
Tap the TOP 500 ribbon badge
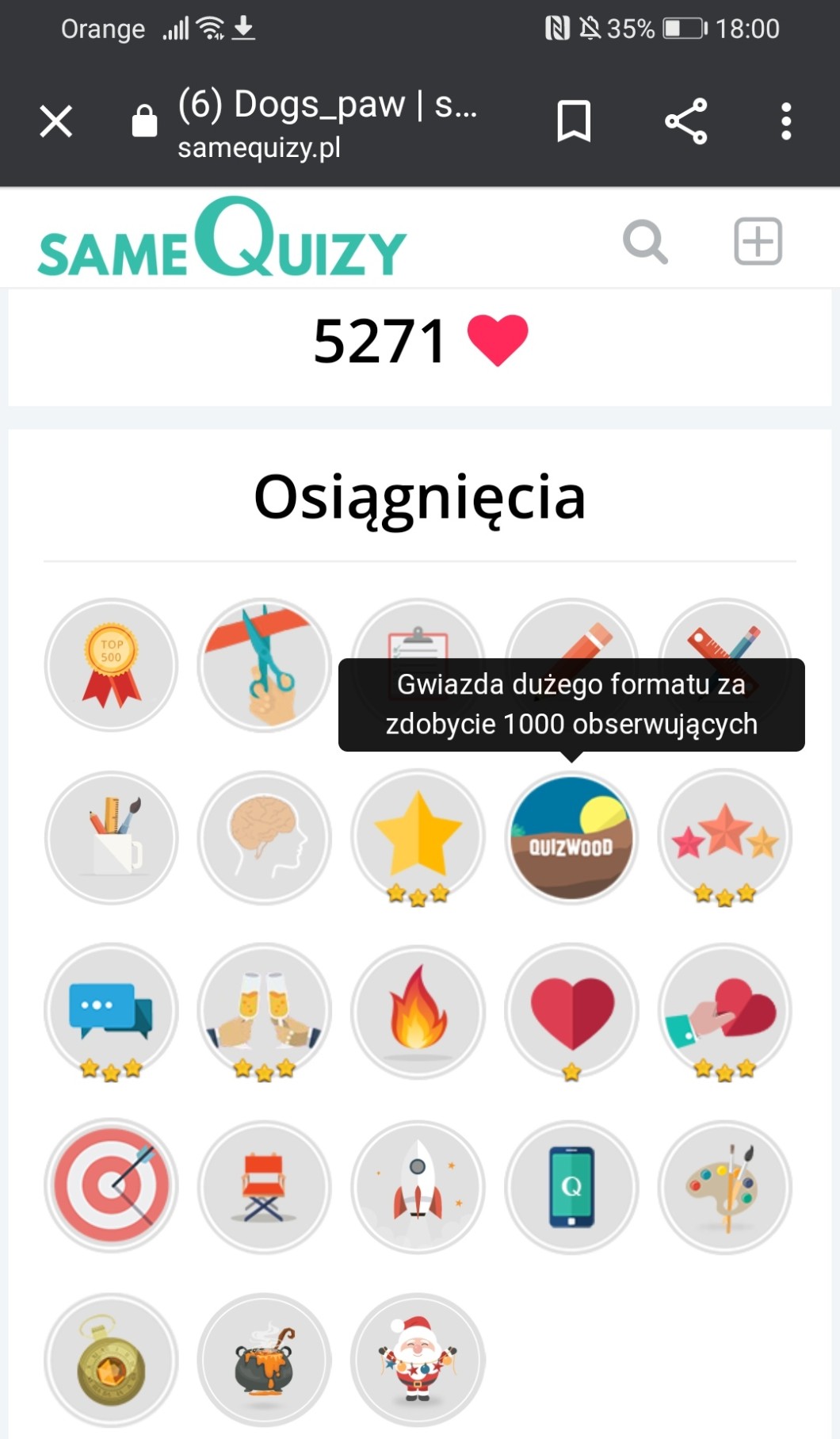click(x=111, y=664)
